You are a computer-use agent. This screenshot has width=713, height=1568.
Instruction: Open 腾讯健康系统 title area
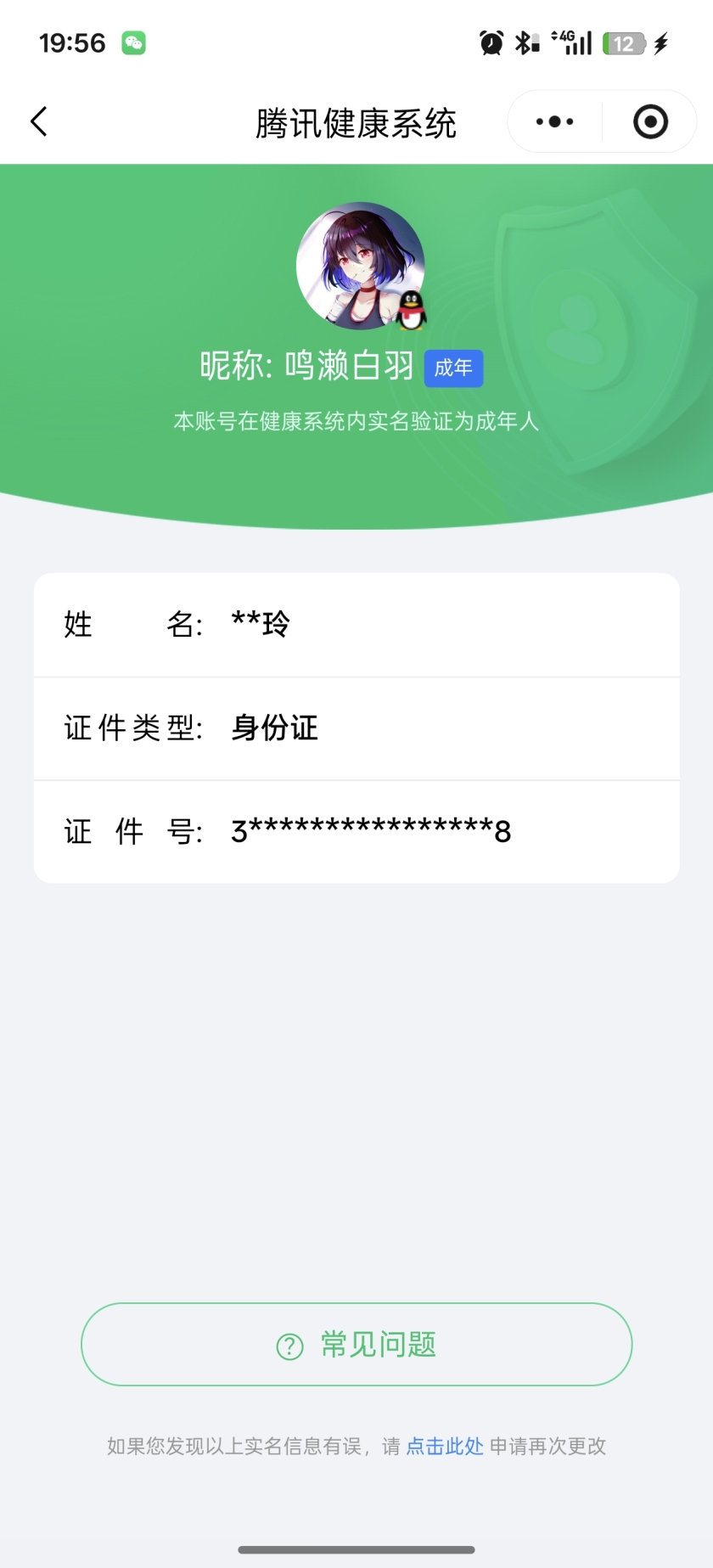point(356,121)
